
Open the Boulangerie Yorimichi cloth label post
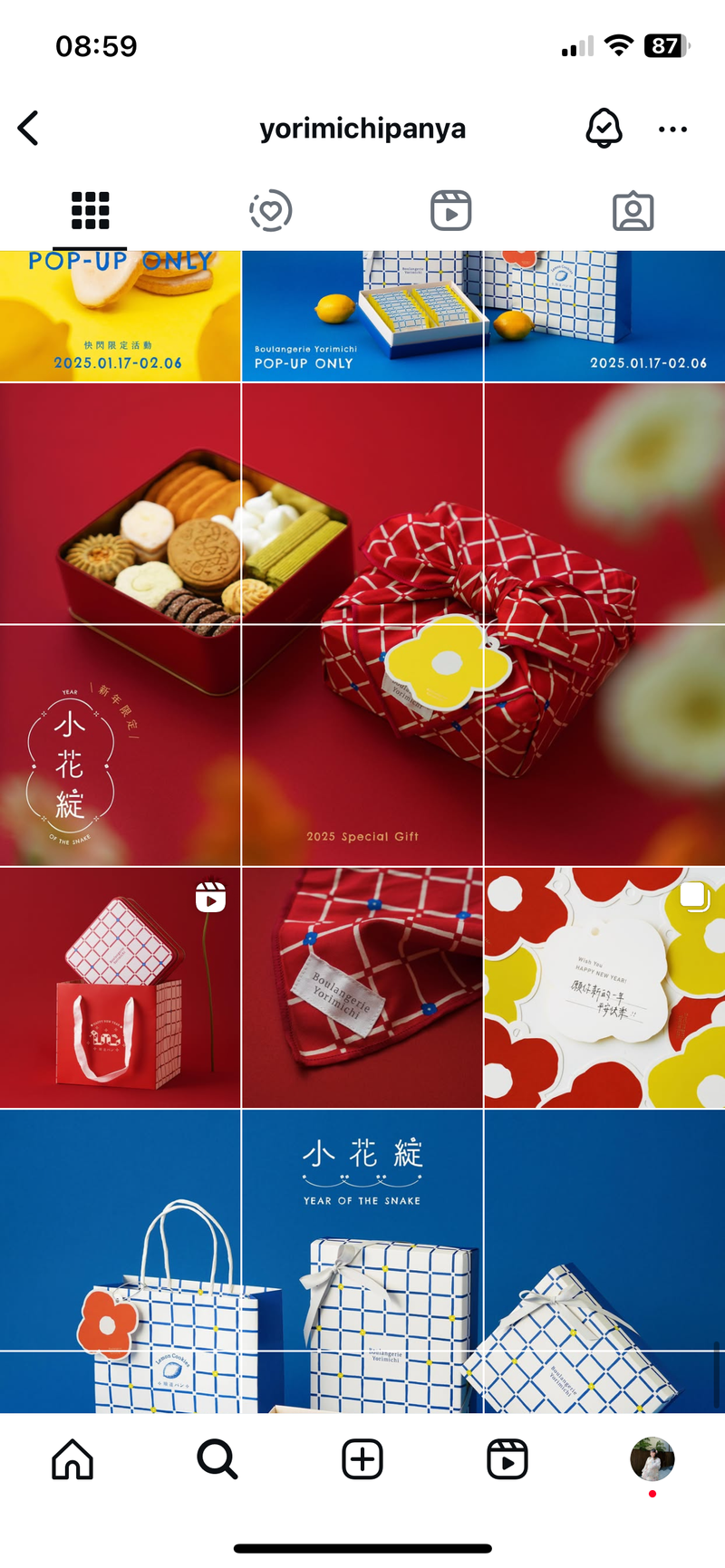(x=362, y=987)
